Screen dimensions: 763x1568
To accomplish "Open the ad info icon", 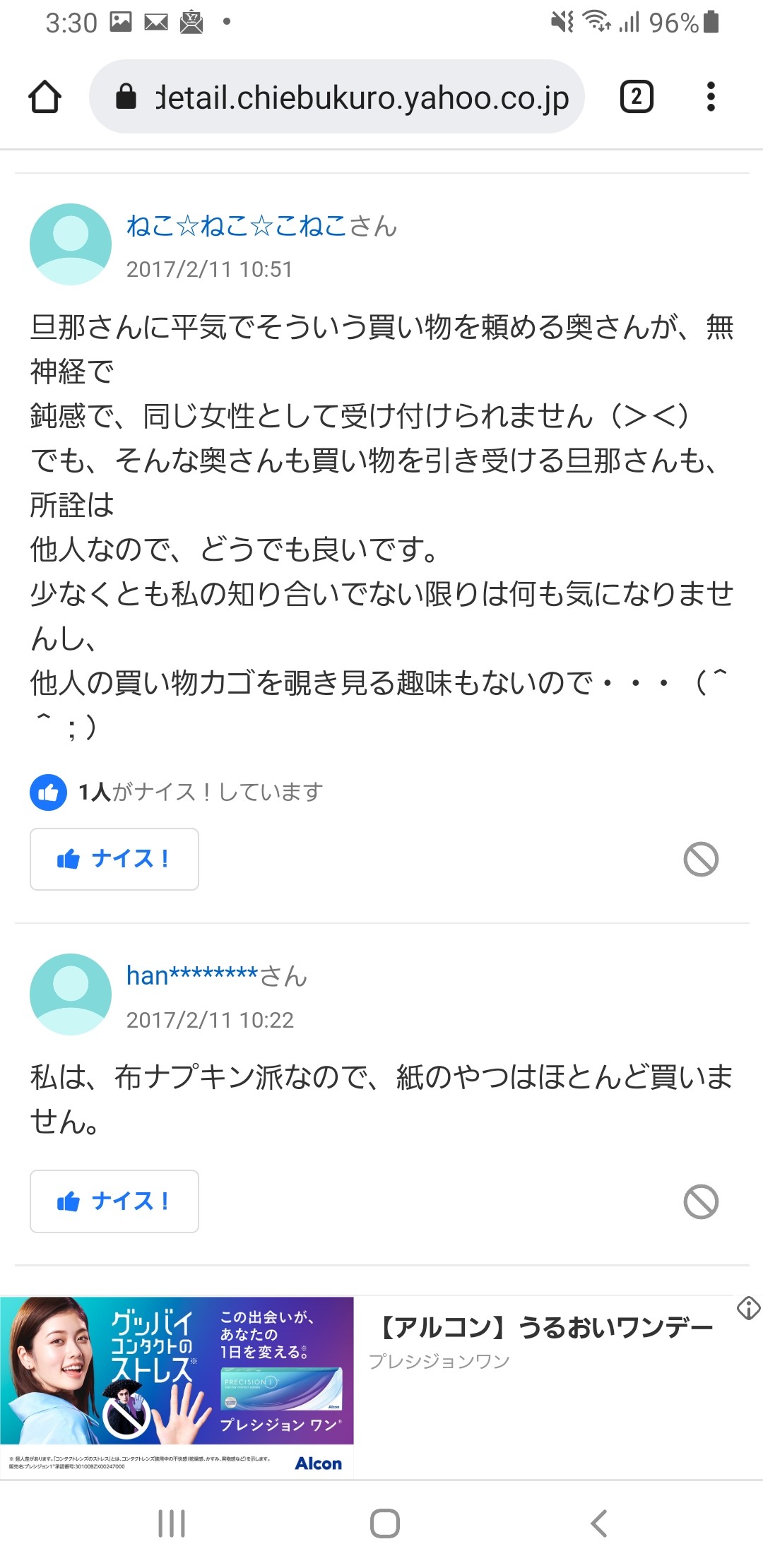I will 748,1309.
